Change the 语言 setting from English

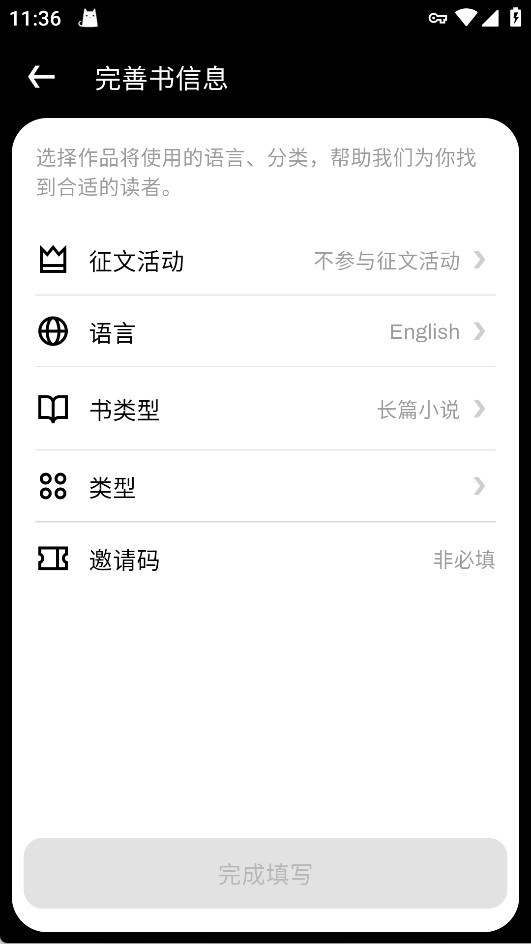point(266,331)
